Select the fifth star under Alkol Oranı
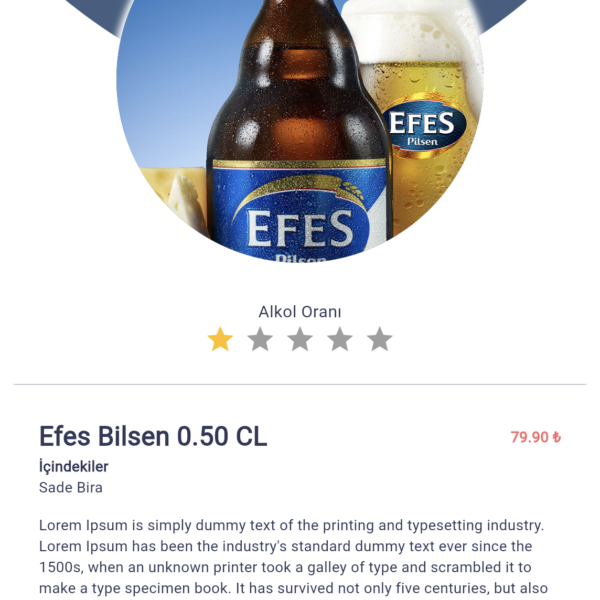 coord(379,340)
